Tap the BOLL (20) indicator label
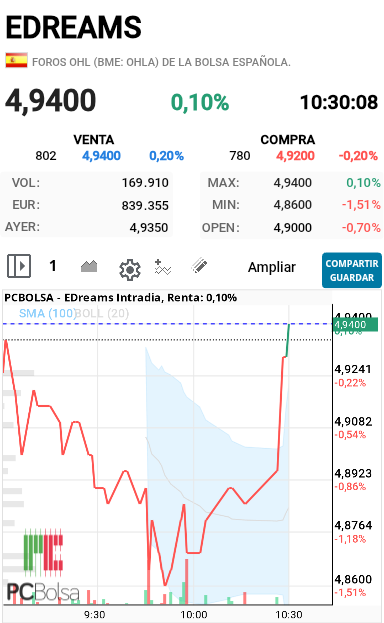The image size is (384, 623). 102,313
